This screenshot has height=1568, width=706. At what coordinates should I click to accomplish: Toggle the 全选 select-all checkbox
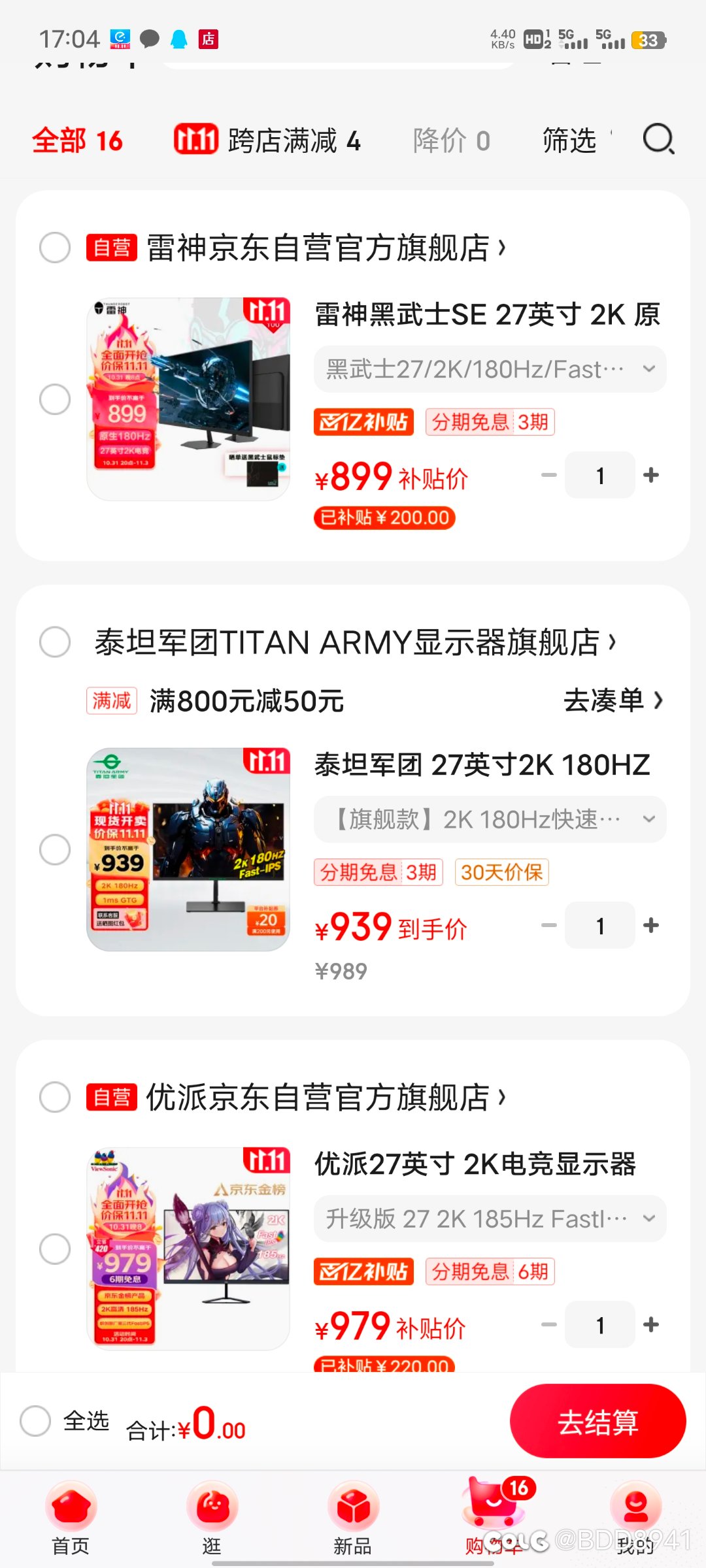(35, 1421)
